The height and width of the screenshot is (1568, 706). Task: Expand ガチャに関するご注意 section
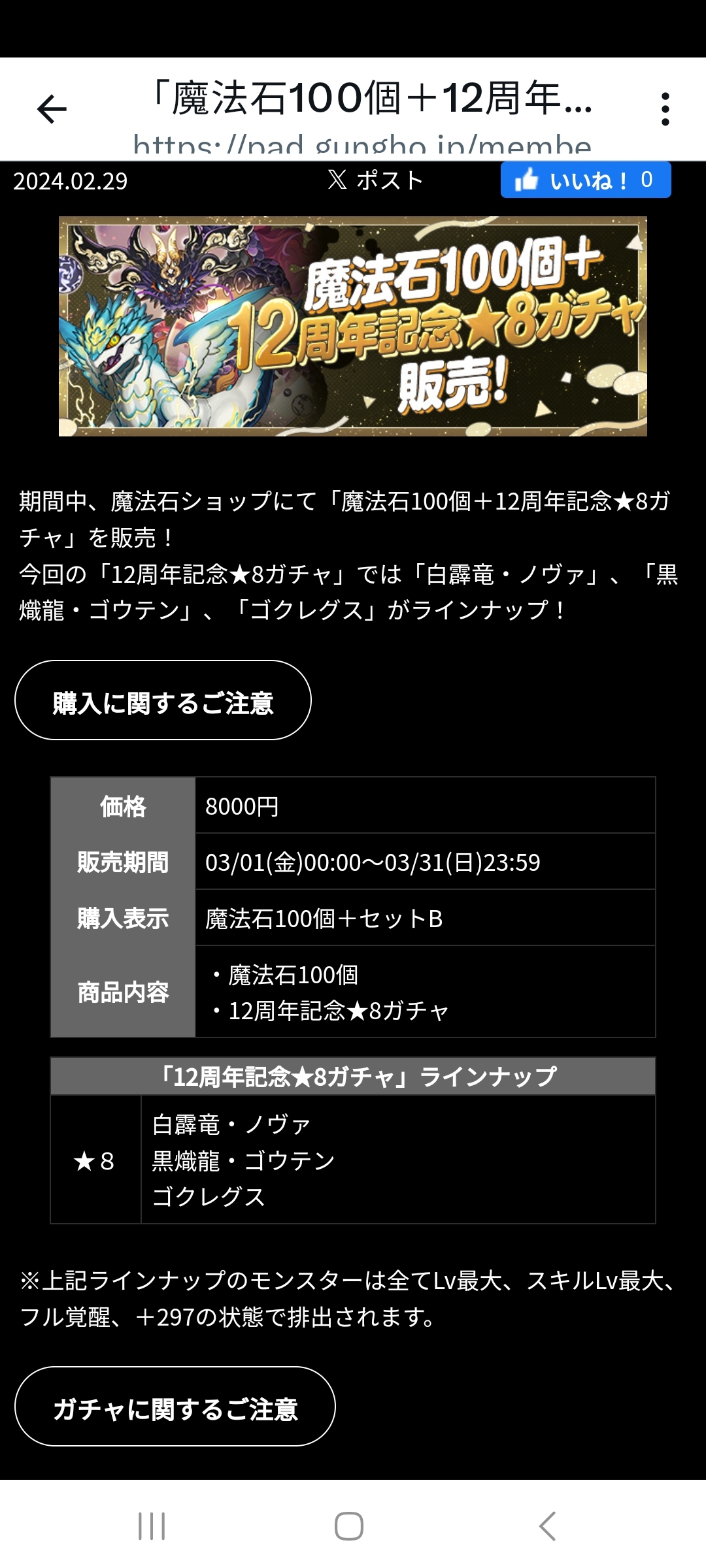pyautogui.click(x=175, y=1406)
